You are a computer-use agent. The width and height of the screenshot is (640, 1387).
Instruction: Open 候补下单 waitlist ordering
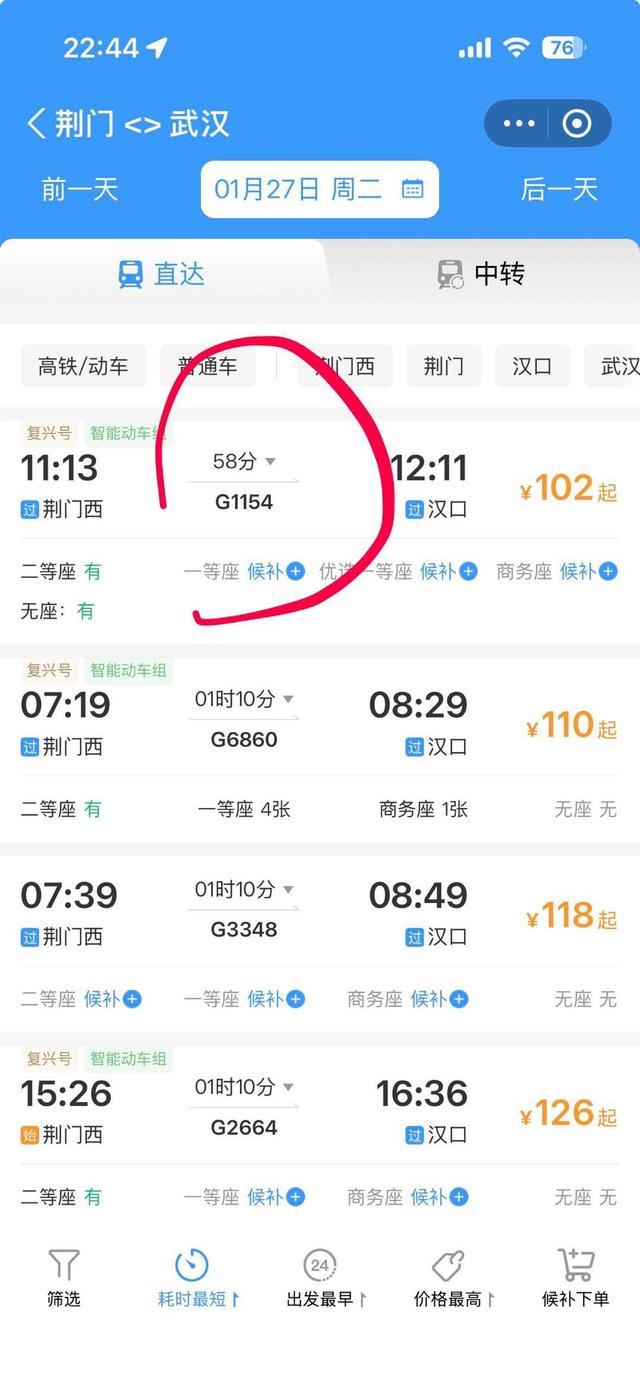point(576,1278)
